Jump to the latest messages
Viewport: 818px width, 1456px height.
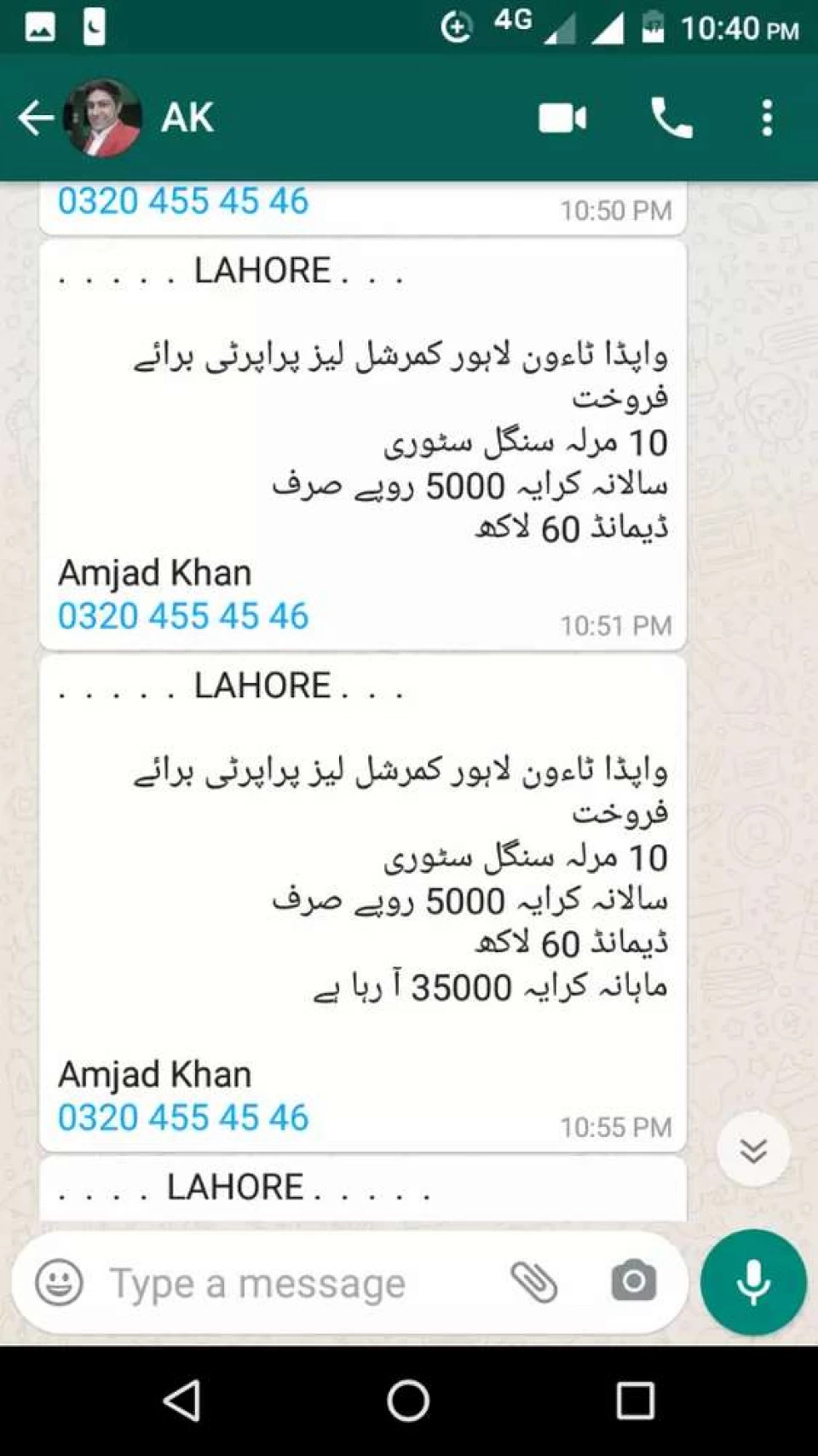click(x=753, y=1150)
